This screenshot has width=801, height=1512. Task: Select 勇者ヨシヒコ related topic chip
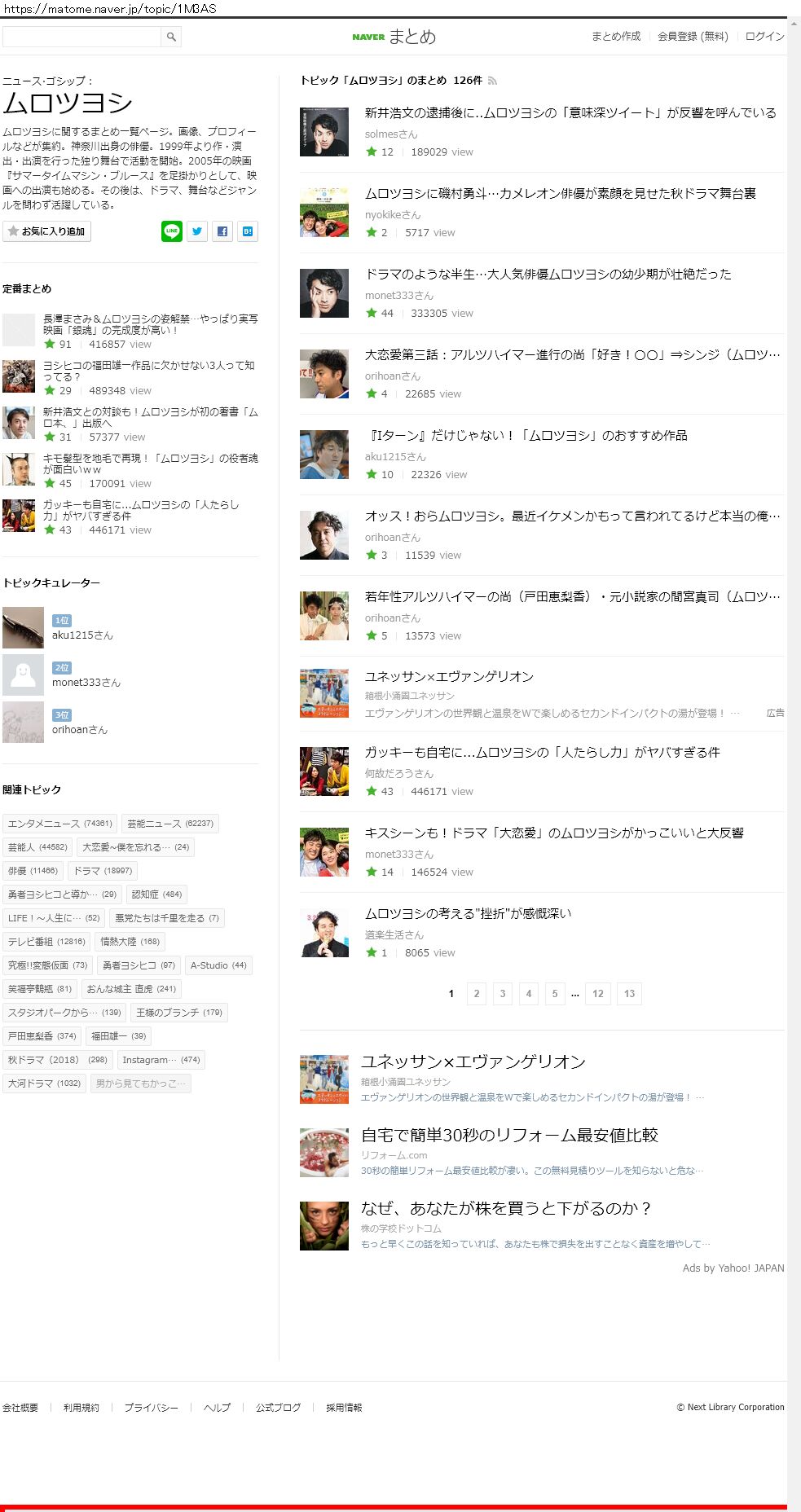pyautogui.click(x=138, y=965)
